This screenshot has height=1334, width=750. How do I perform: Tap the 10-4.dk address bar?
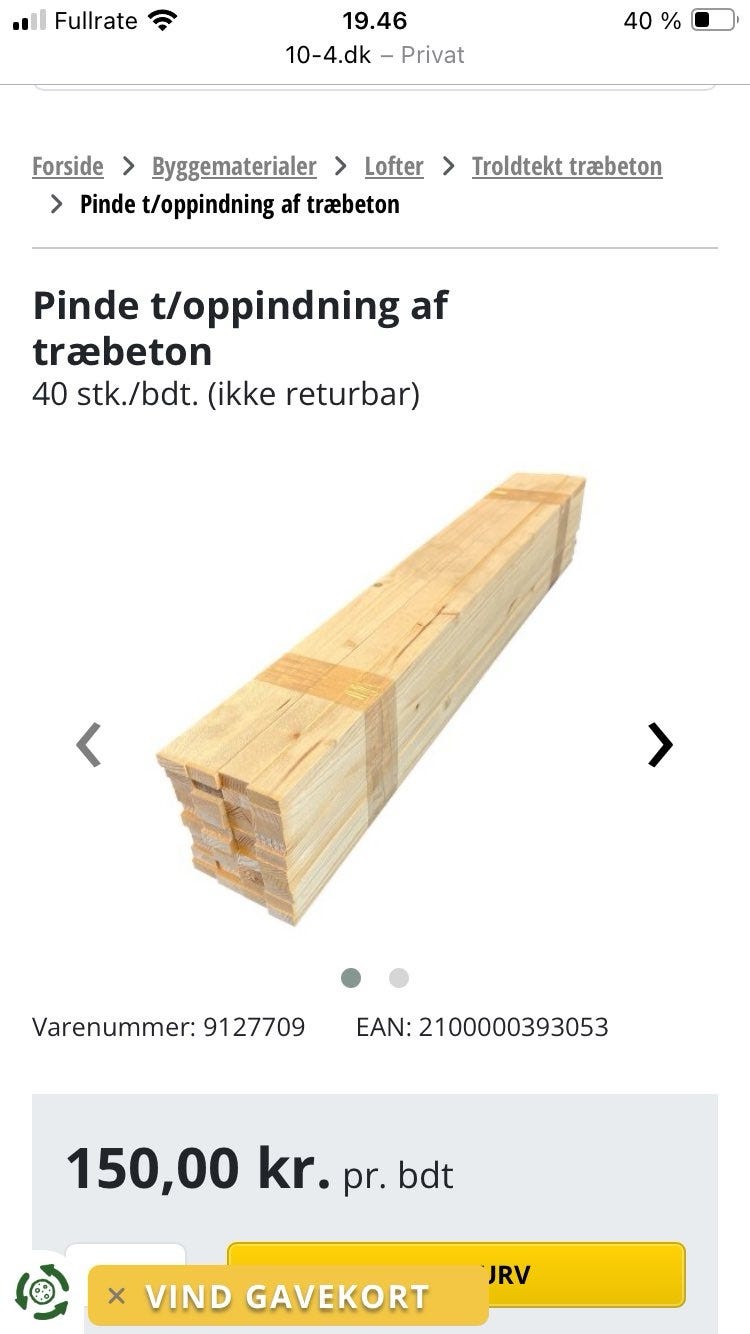click(375, 55)
